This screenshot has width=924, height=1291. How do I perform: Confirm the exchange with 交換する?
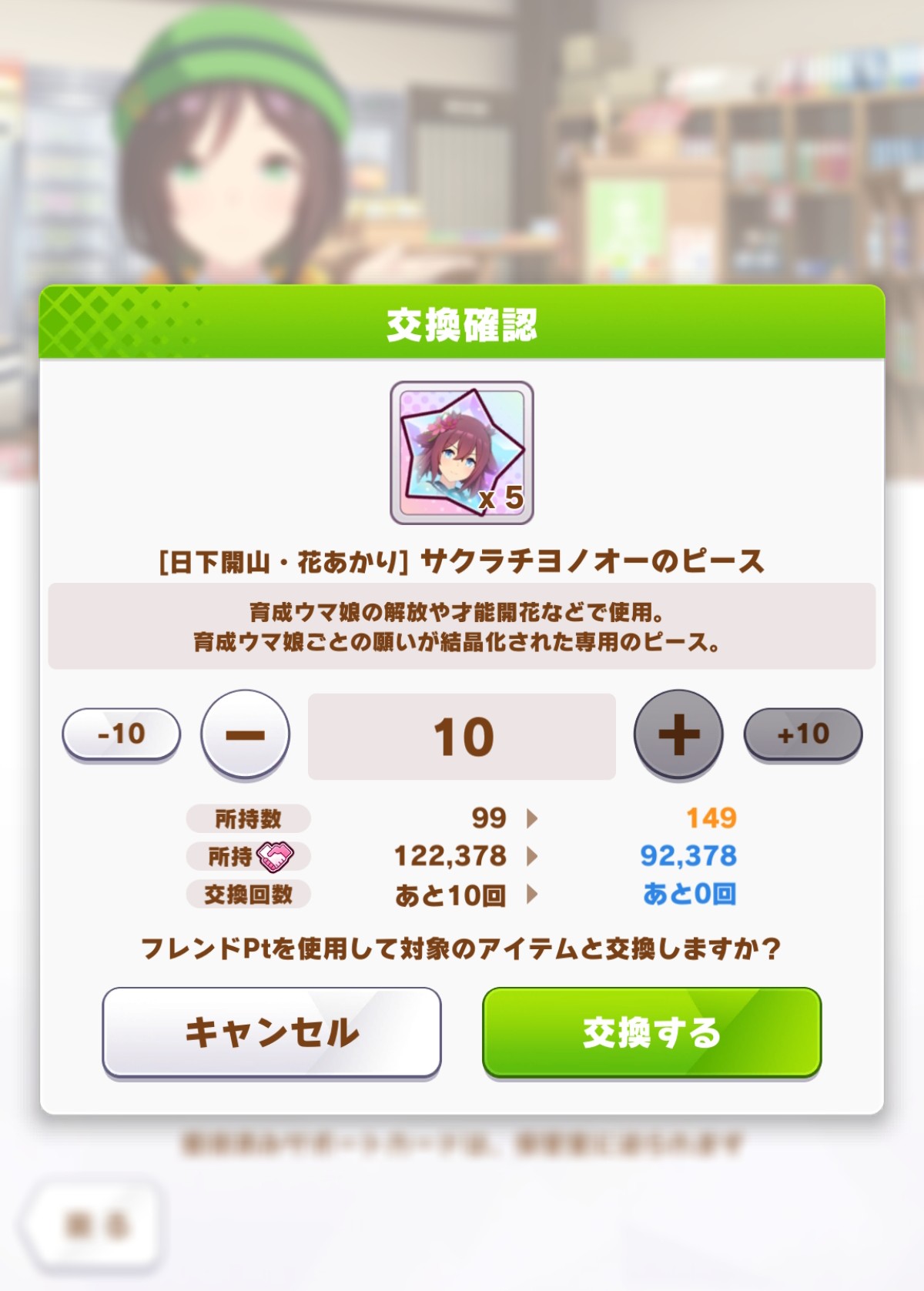(x=651, y=1032)
